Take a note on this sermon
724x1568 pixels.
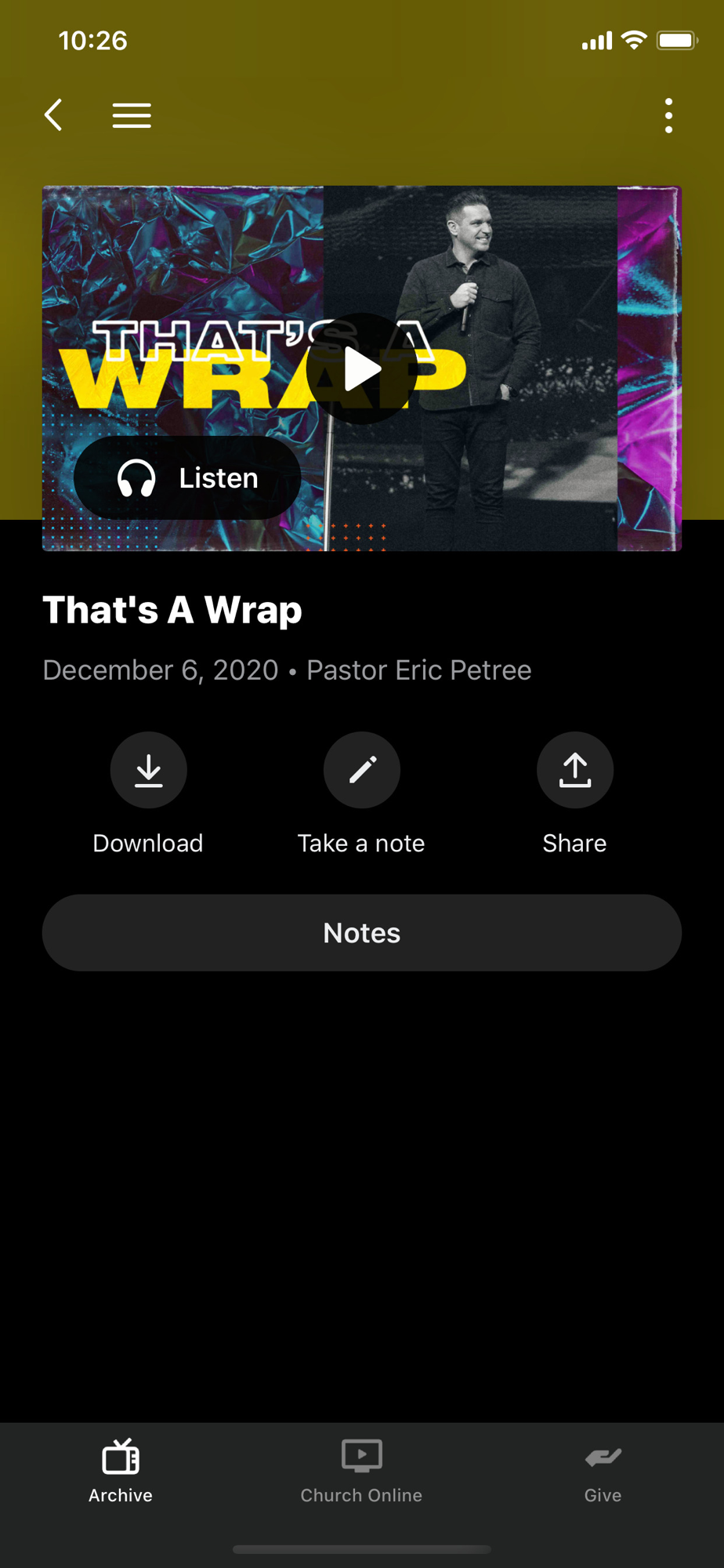pyautogui.click(x=361, y=770)
